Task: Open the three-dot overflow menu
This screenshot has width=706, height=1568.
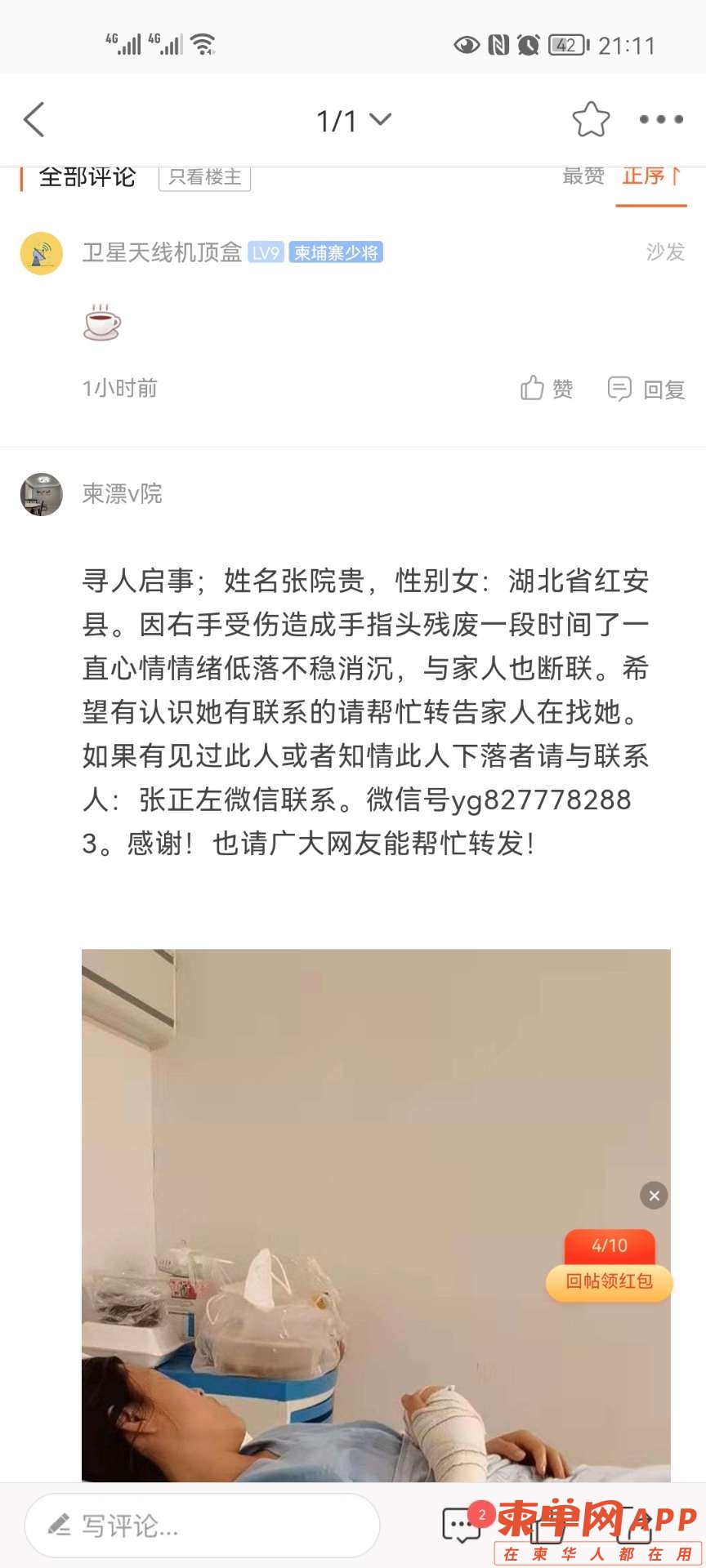Action: coord(660,119)
